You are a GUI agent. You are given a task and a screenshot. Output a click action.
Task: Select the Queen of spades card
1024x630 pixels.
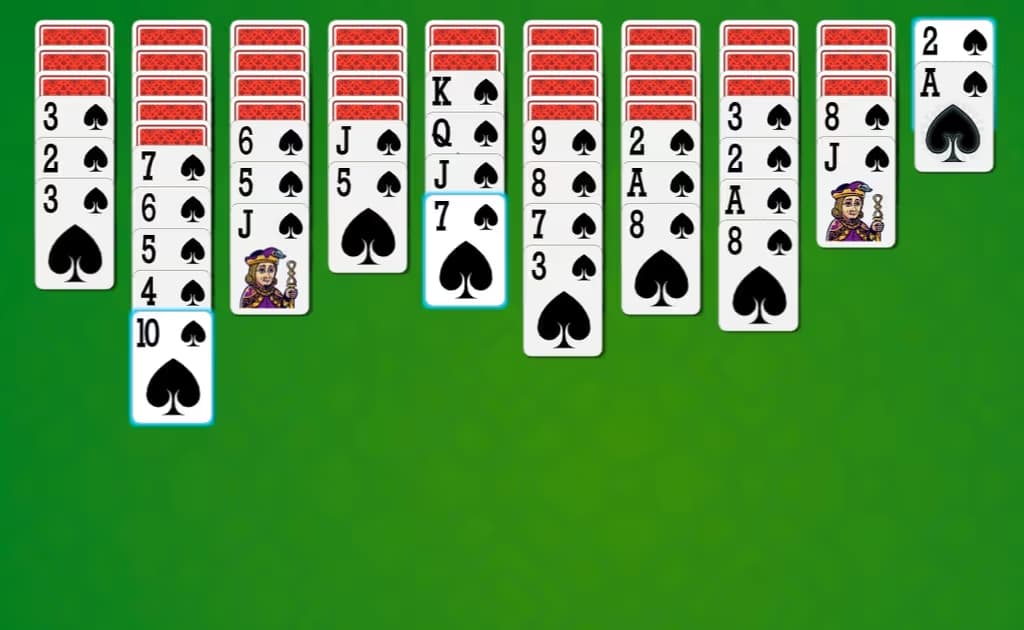pos(465,131)
